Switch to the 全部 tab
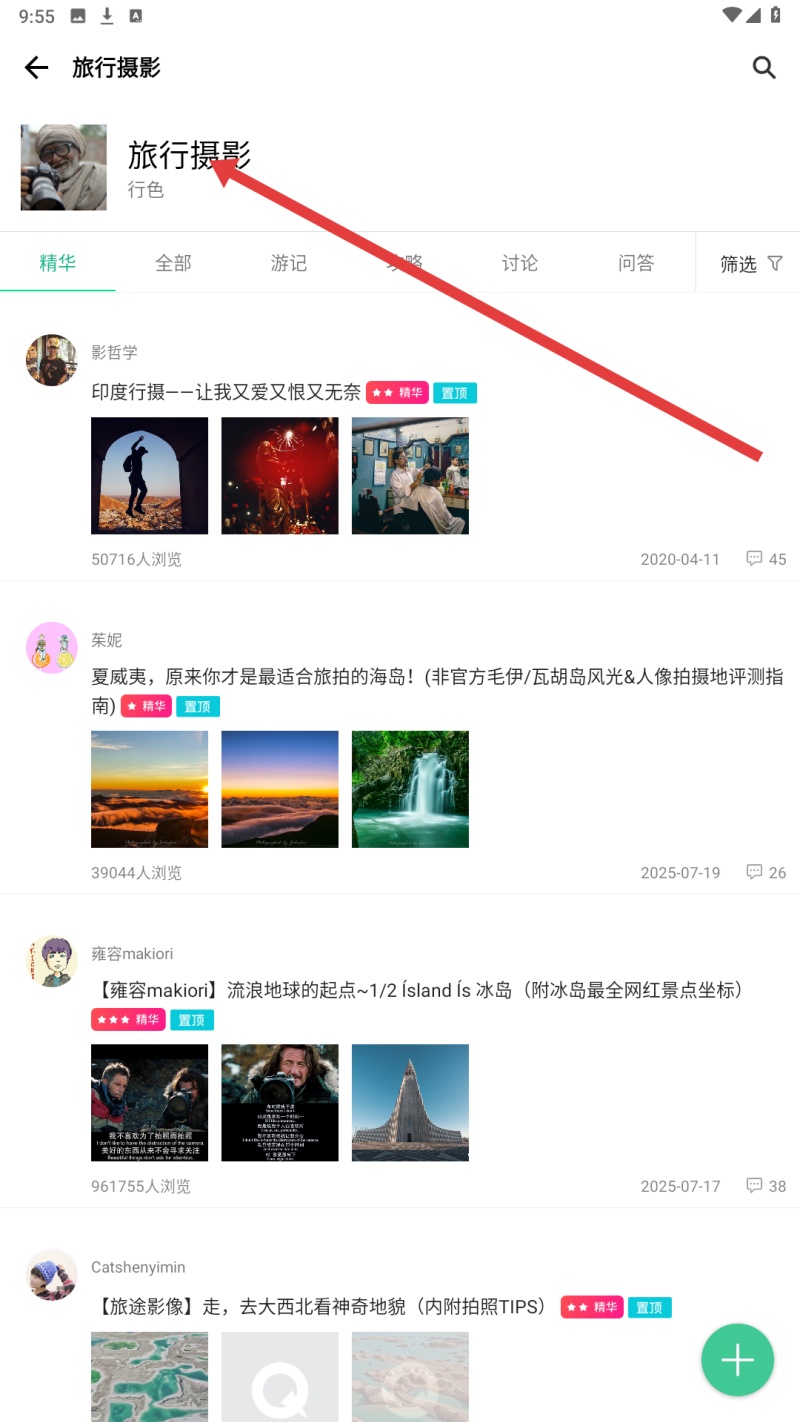Image resolution: width=800 pixels, height=1422 pixels. coord(173,263)
